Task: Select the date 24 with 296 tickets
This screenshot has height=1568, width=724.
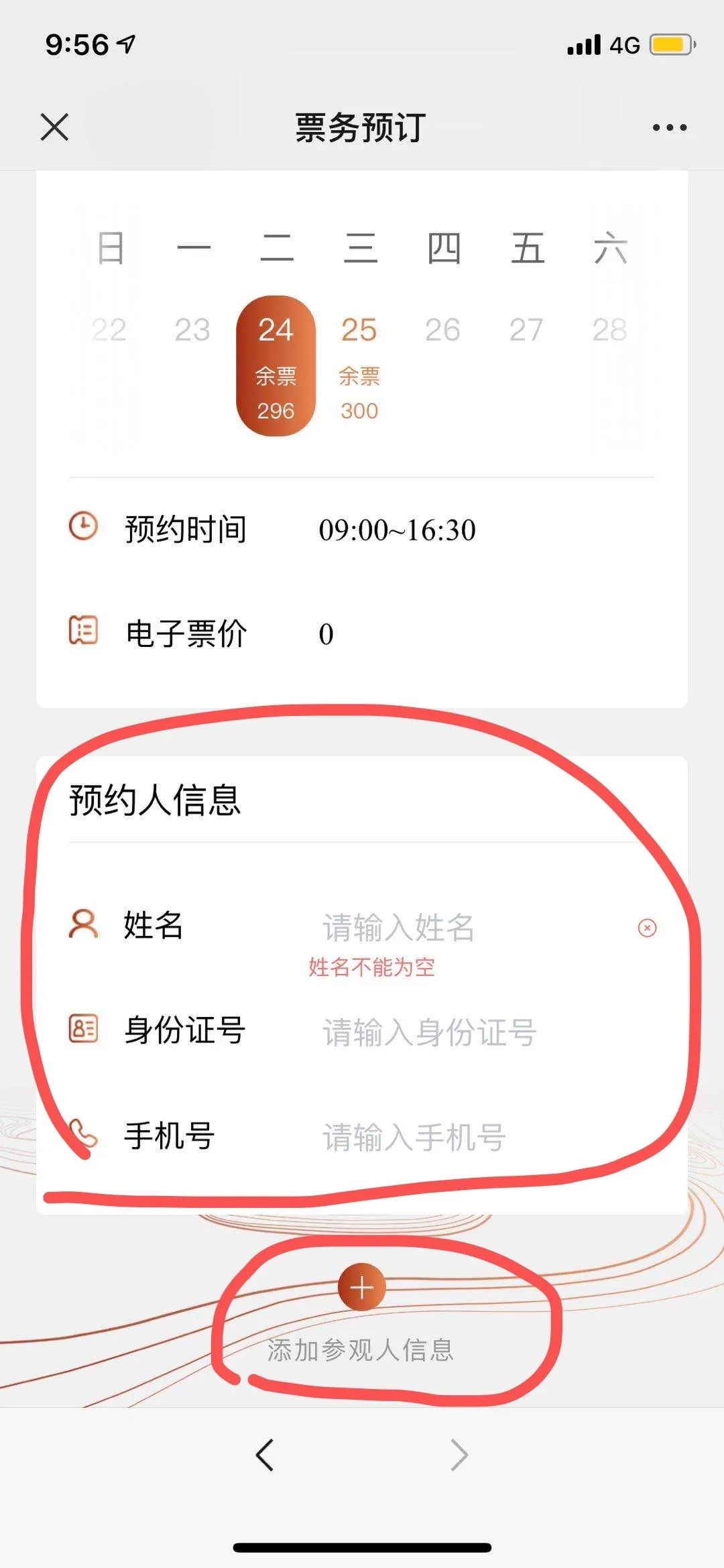Action: (276, 366)
